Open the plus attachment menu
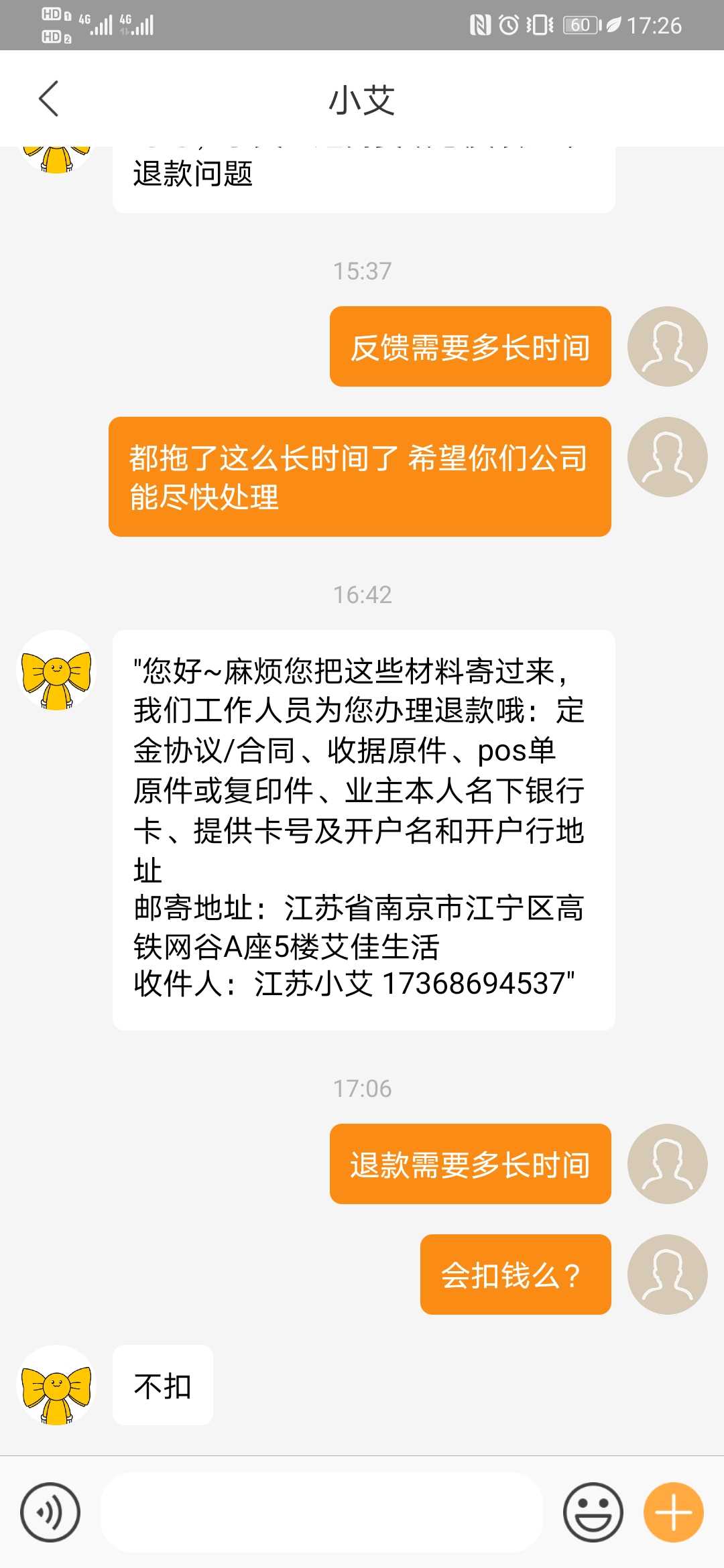 (673, 1512)
